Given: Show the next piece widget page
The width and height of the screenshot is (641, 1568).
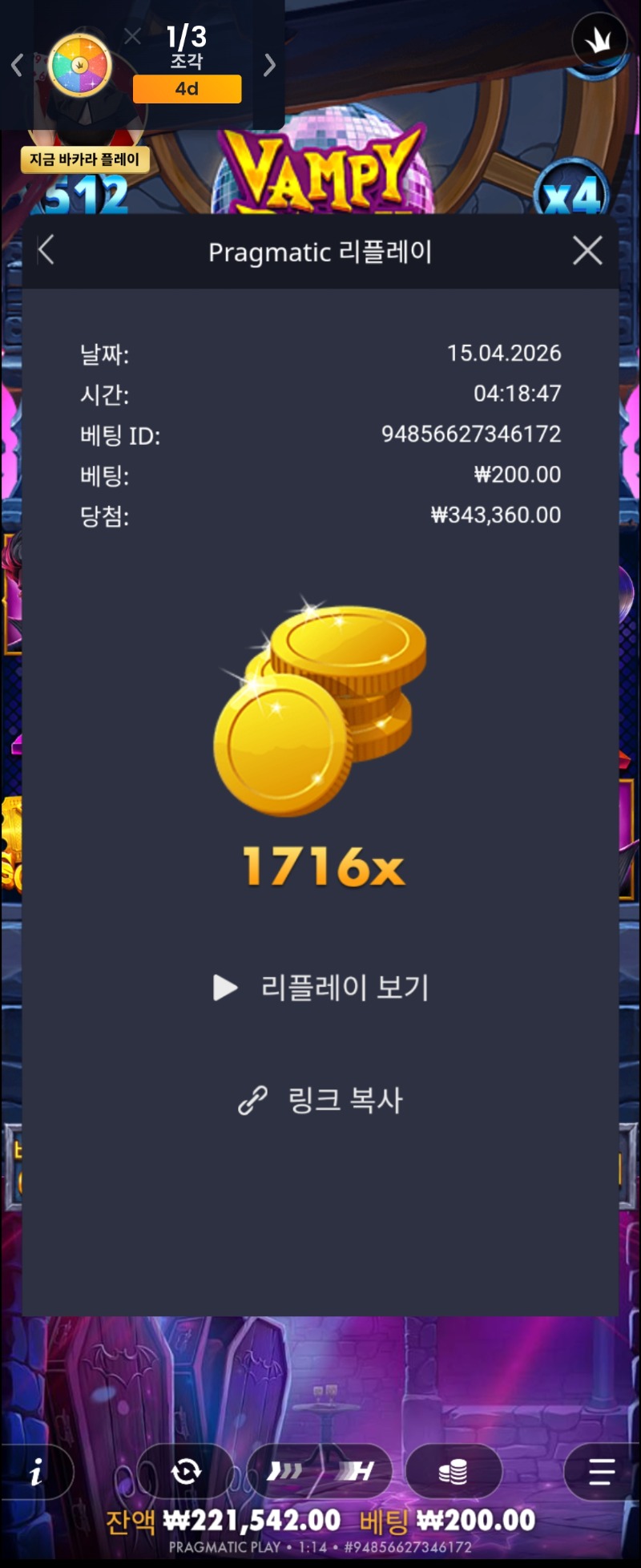Looking at the screenshot, I should pos(270,65).
